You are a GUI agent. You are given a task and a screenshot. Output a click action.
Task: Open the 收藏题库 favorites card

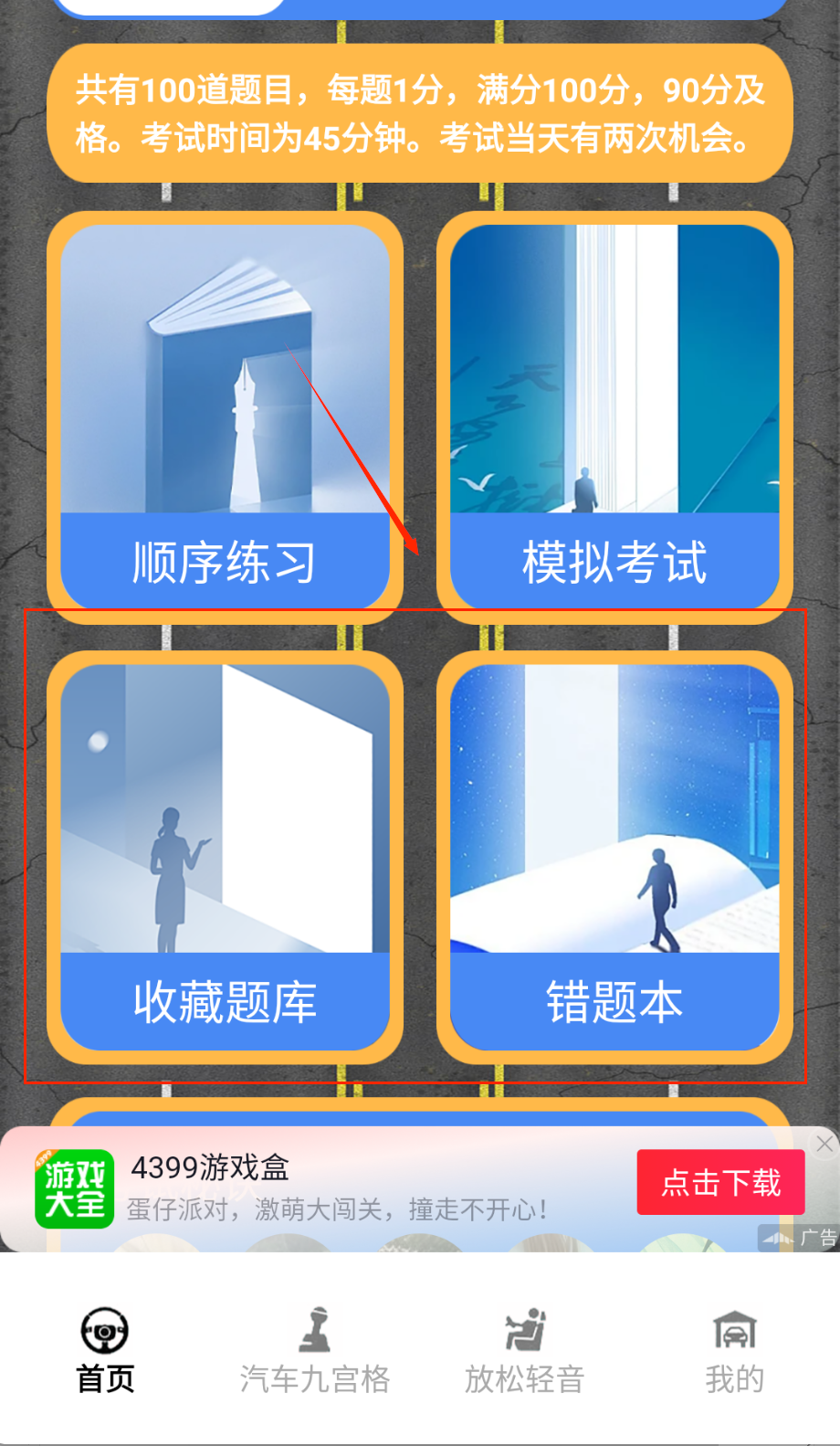[225, 856]
